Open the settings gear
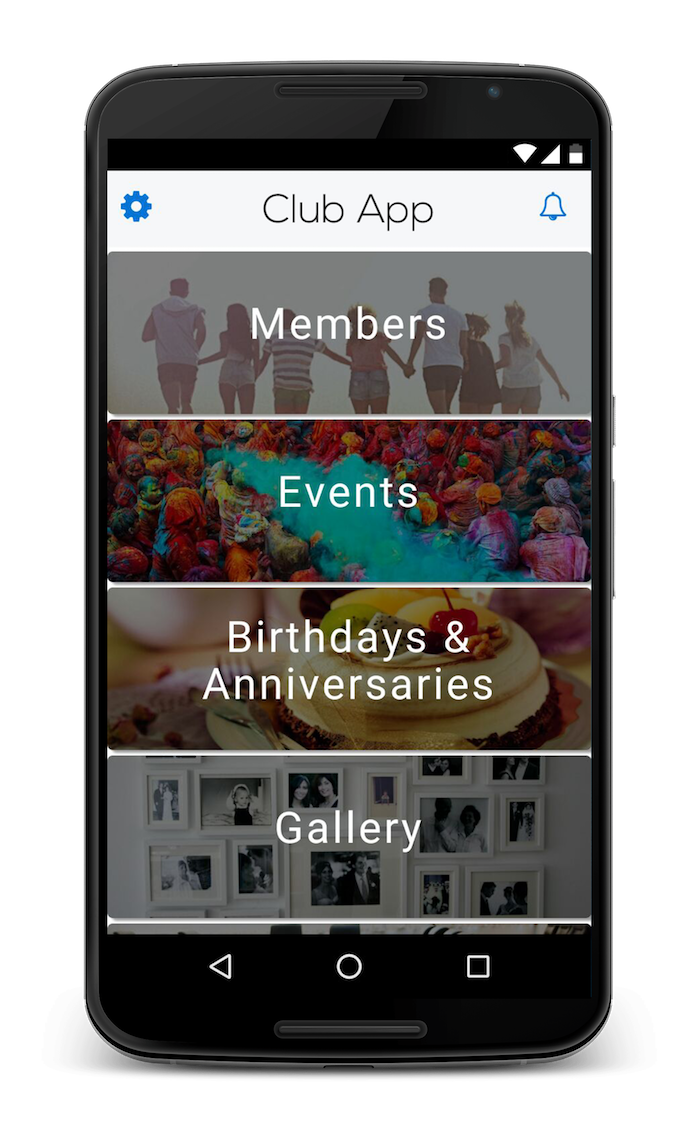This screenshot has height=1128, width=700. coord(136,207)
